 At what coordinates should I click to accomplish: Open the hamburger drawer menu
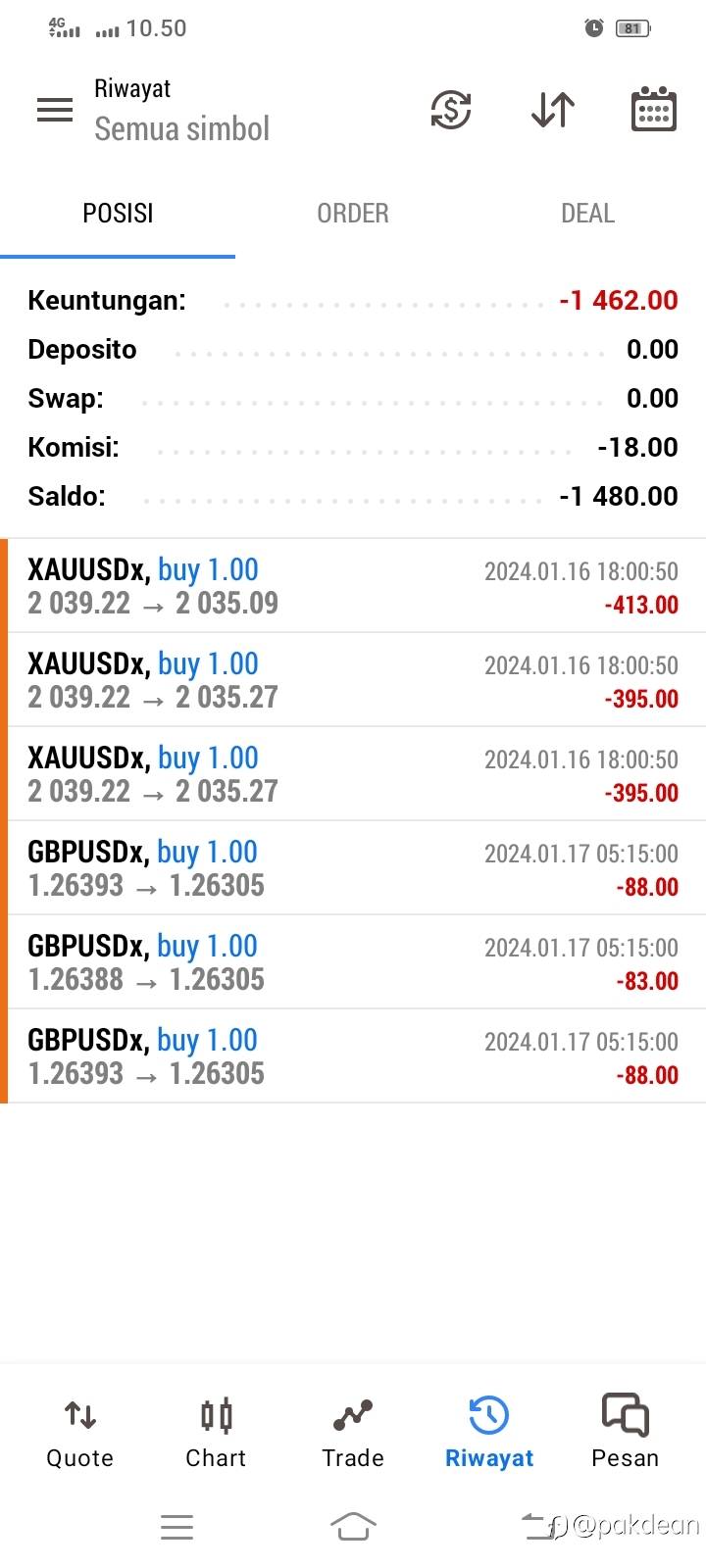(55, 110)
